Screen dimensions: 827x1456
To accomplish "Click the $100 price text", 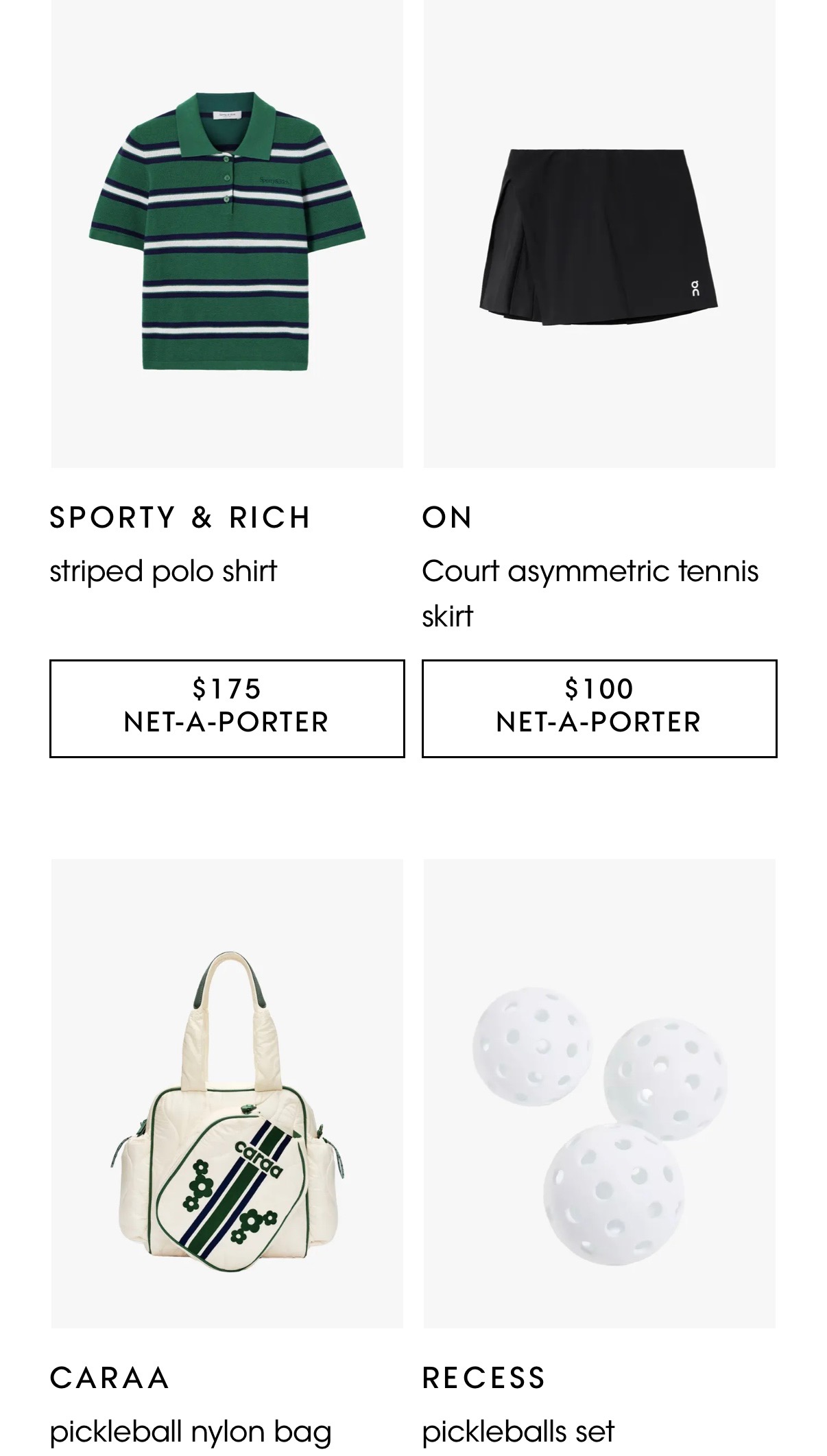I will [x=599, y=690].
